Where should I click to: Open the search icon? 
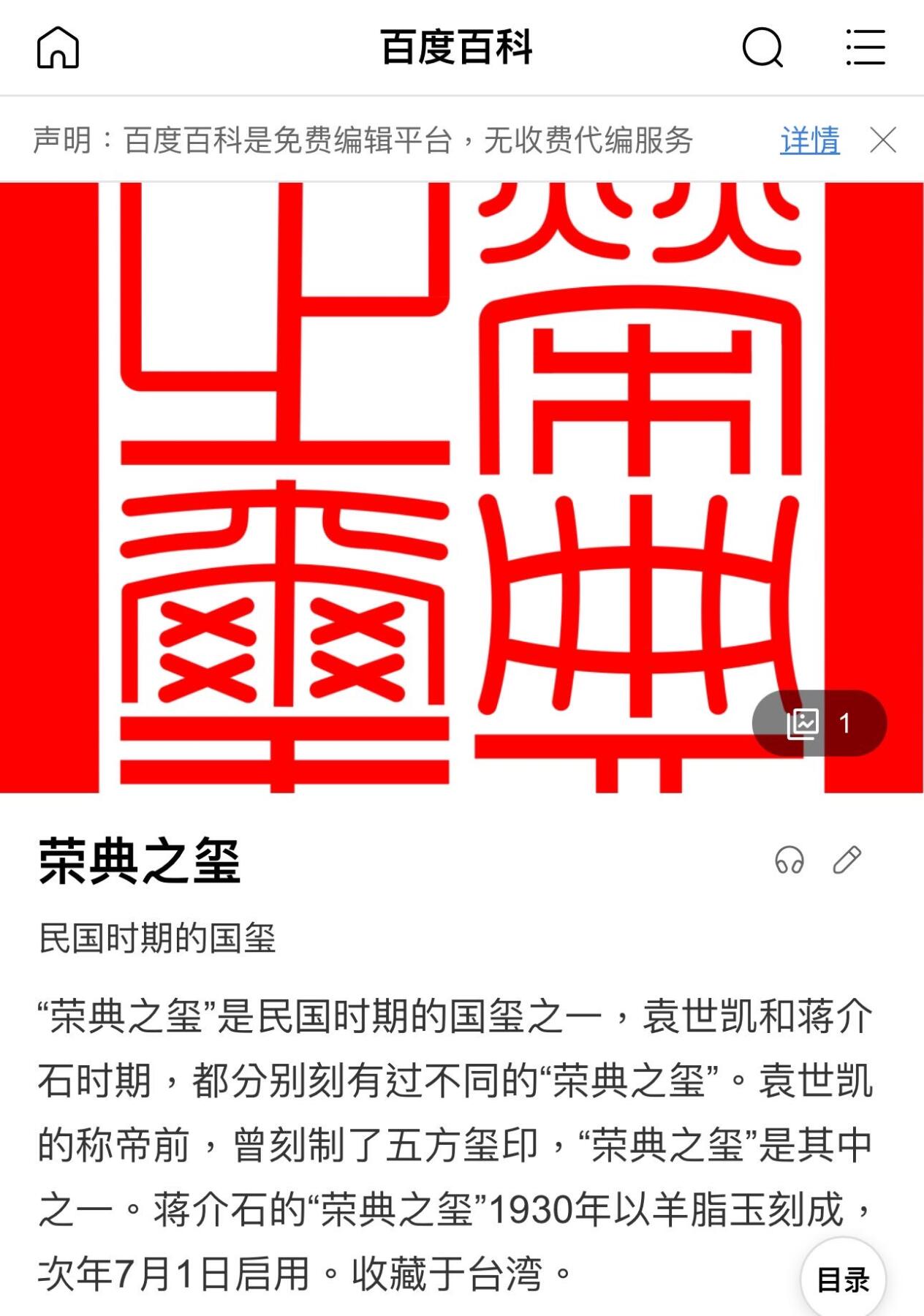pyautogui.click(x=762, y=48)
